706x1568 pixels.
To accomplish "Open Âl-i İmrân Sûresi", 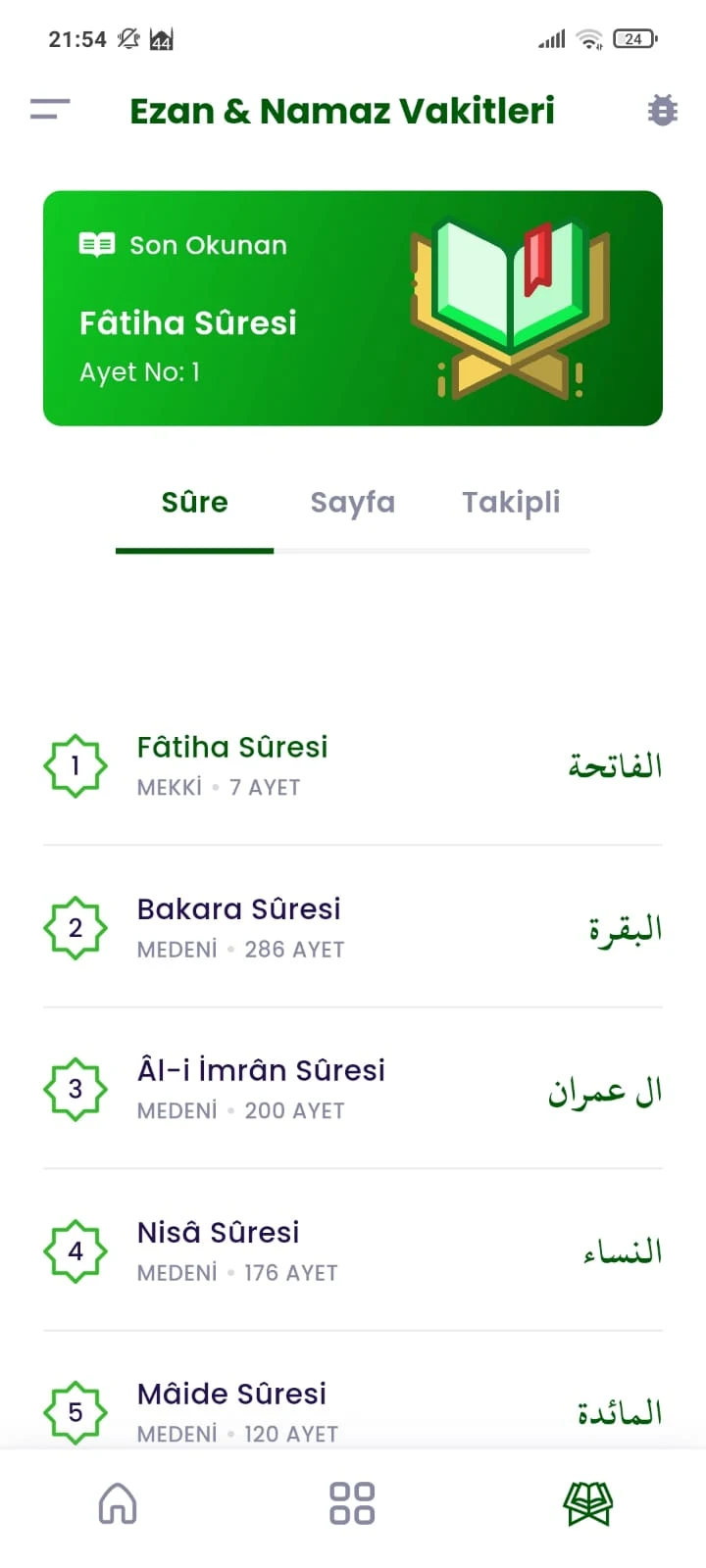I will click(353, 1089).
